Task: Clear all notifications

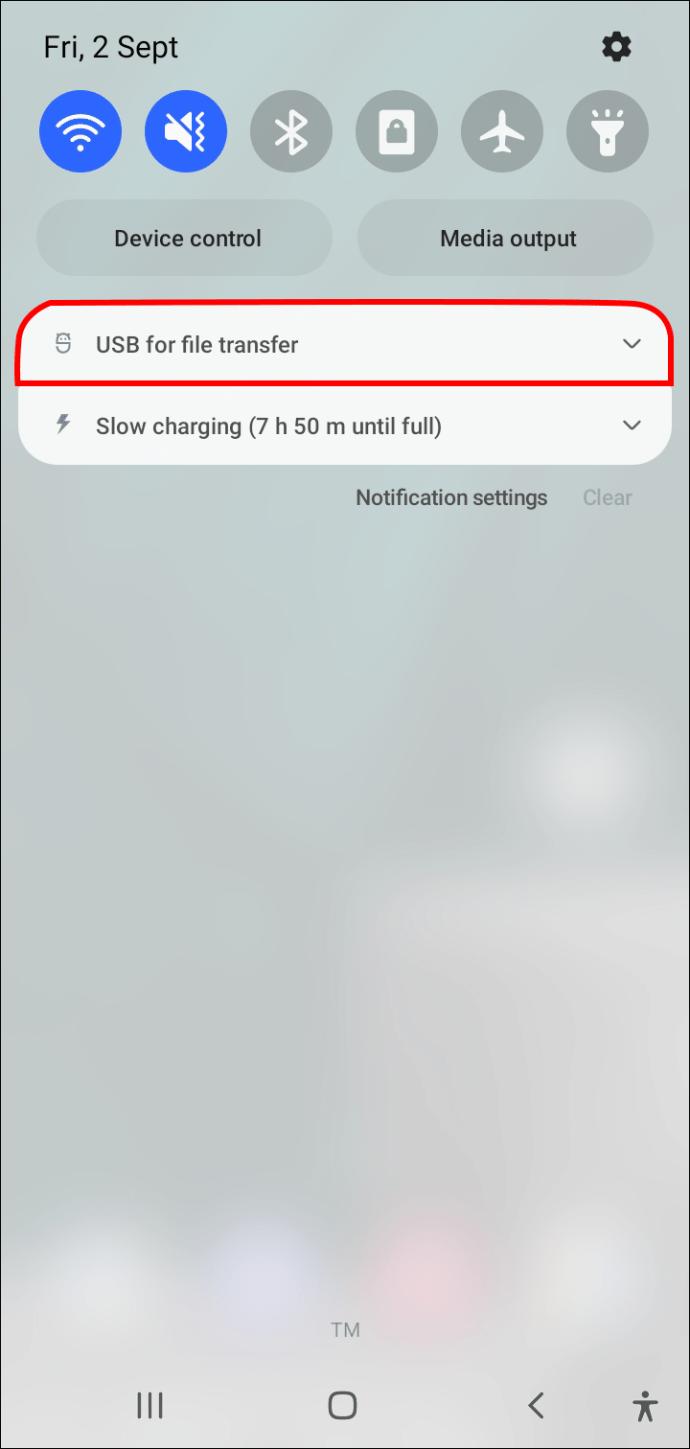Action: click(607, 498)
